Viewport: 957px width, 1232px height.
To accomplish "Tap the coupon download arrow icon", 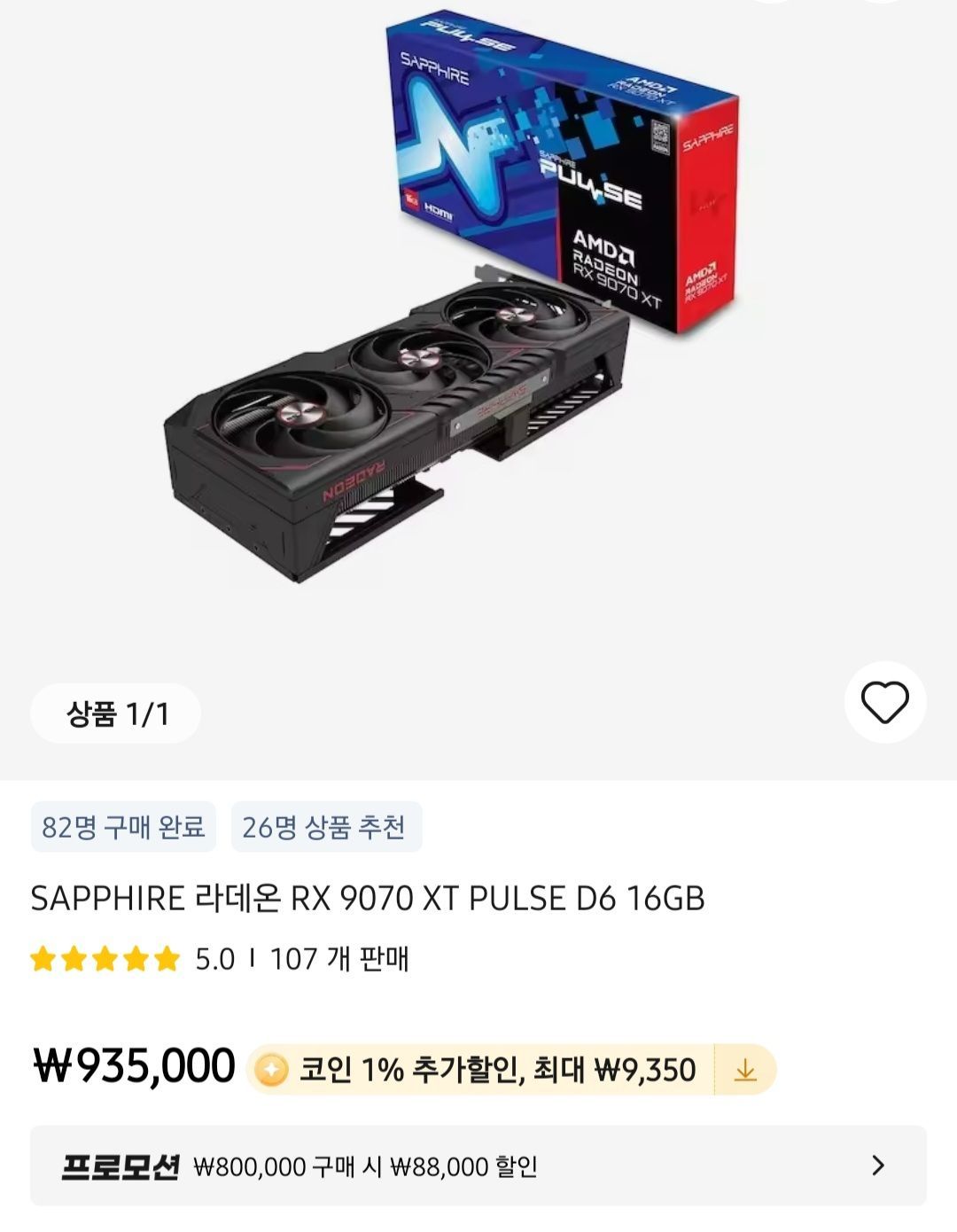I will click(746, 1071).
